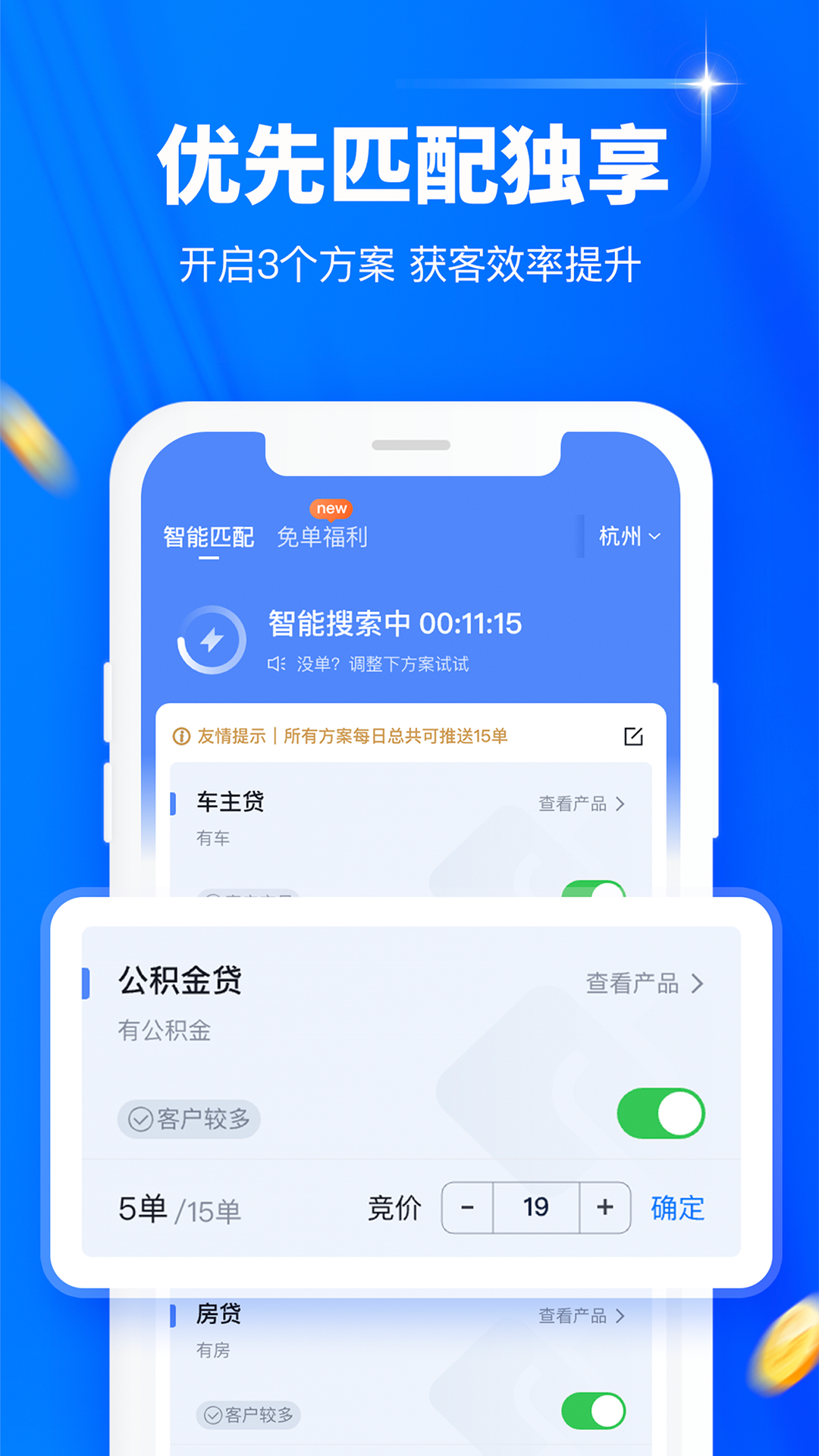Click the info icon next to 友情提示
Viewport: 819px width, 1456px height.
[x=180, y=735]
